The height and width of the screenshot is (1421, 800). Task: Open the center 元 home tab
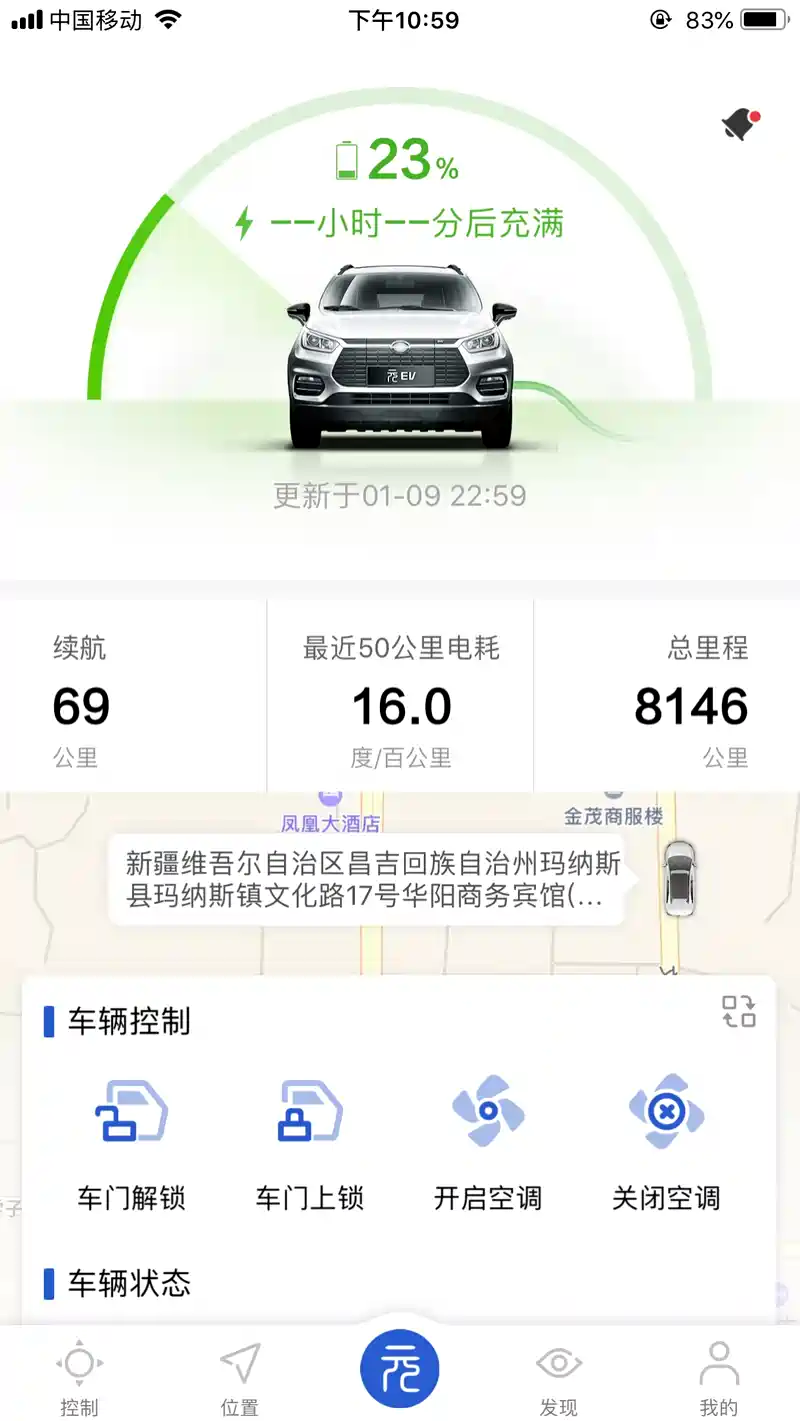pos(400,1368)
